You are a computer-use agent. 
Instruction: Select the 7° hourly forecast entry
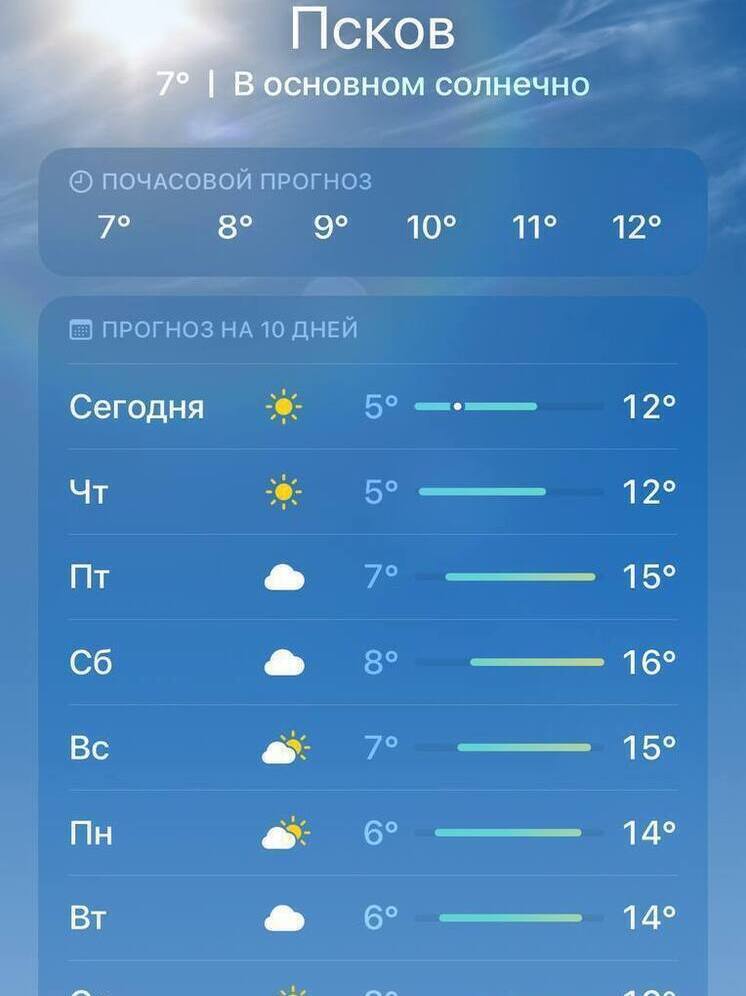tap(113, 227)
